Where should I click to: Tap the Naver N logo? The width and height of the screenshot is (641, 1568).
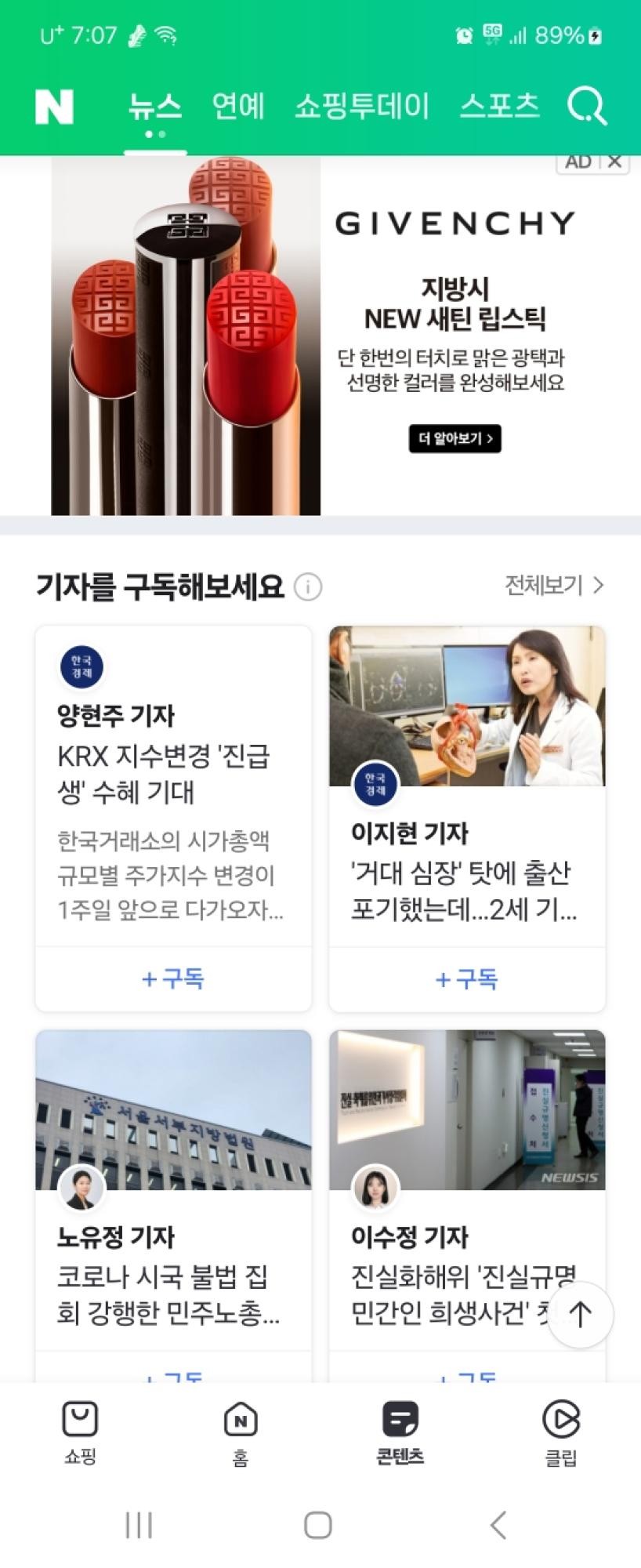[x=54, y=107]
